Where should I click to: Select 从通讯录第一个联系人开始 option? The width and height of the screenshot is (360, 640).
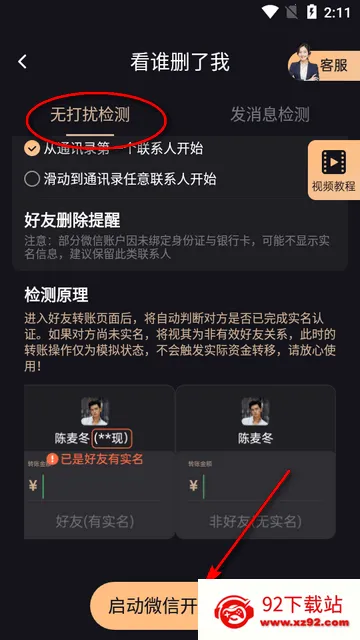[113, 149]
